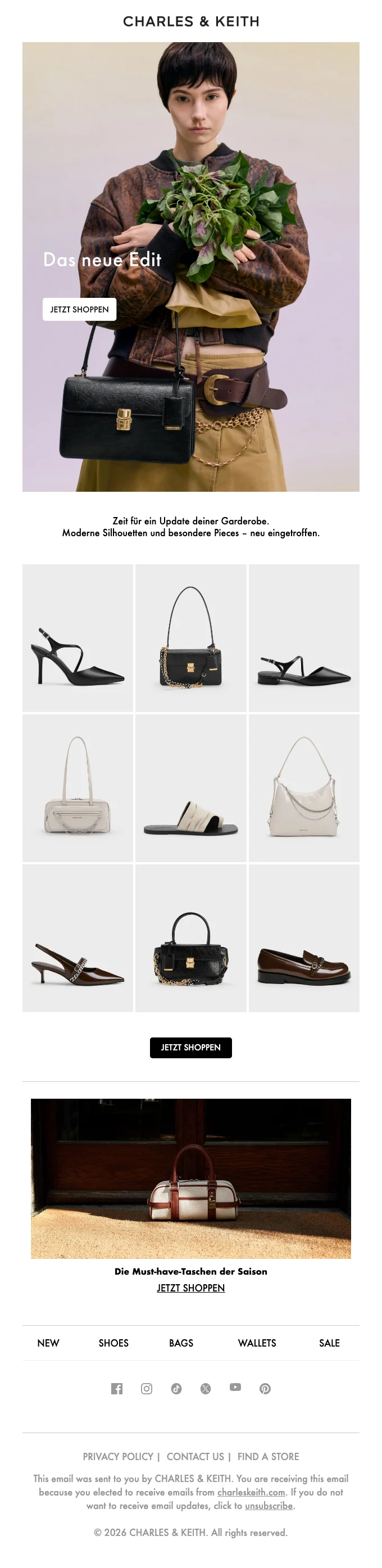Viewport: 382px width, 1568px height.
Task: Go to the BAGS category
Action: (181, 1343)
